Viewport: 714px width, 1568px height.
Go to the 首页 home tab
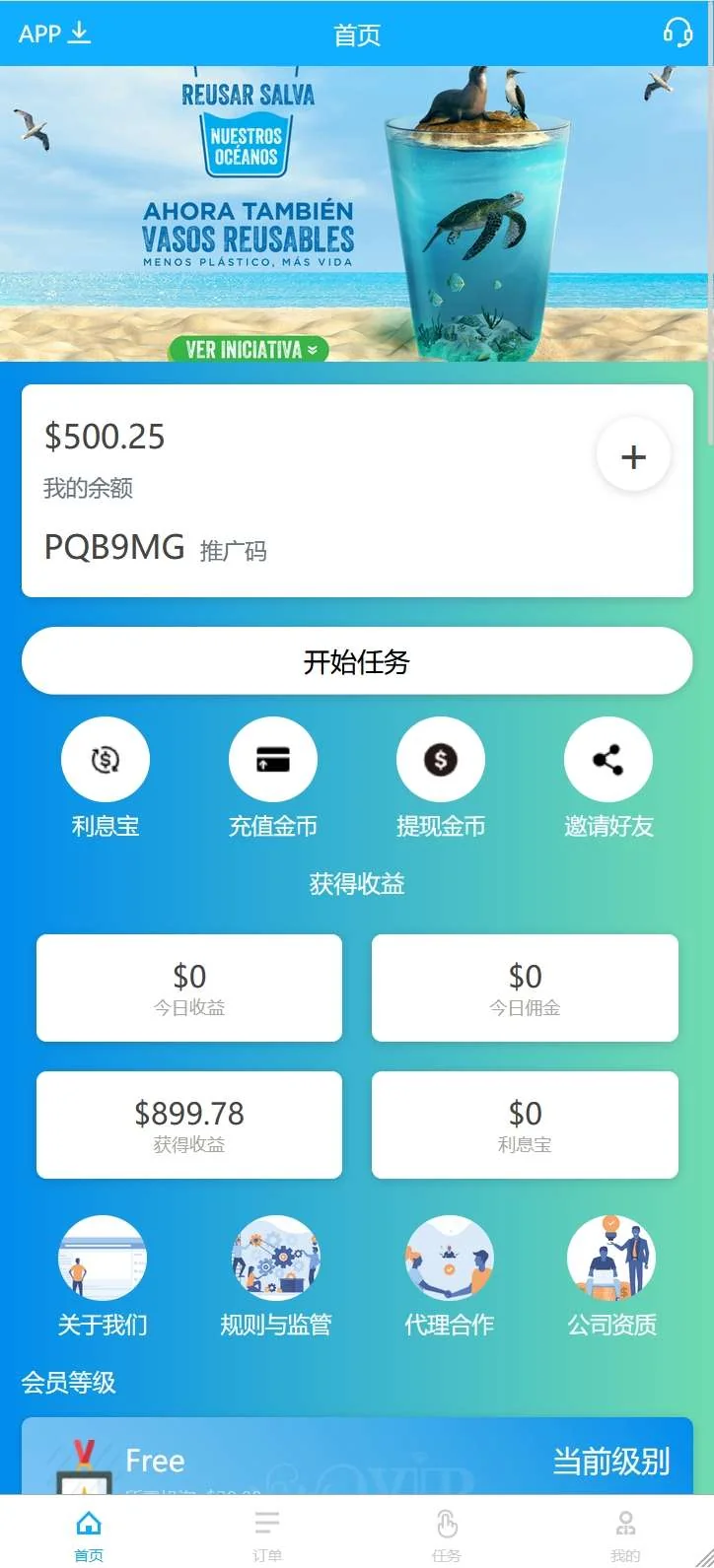point(89,1534)
